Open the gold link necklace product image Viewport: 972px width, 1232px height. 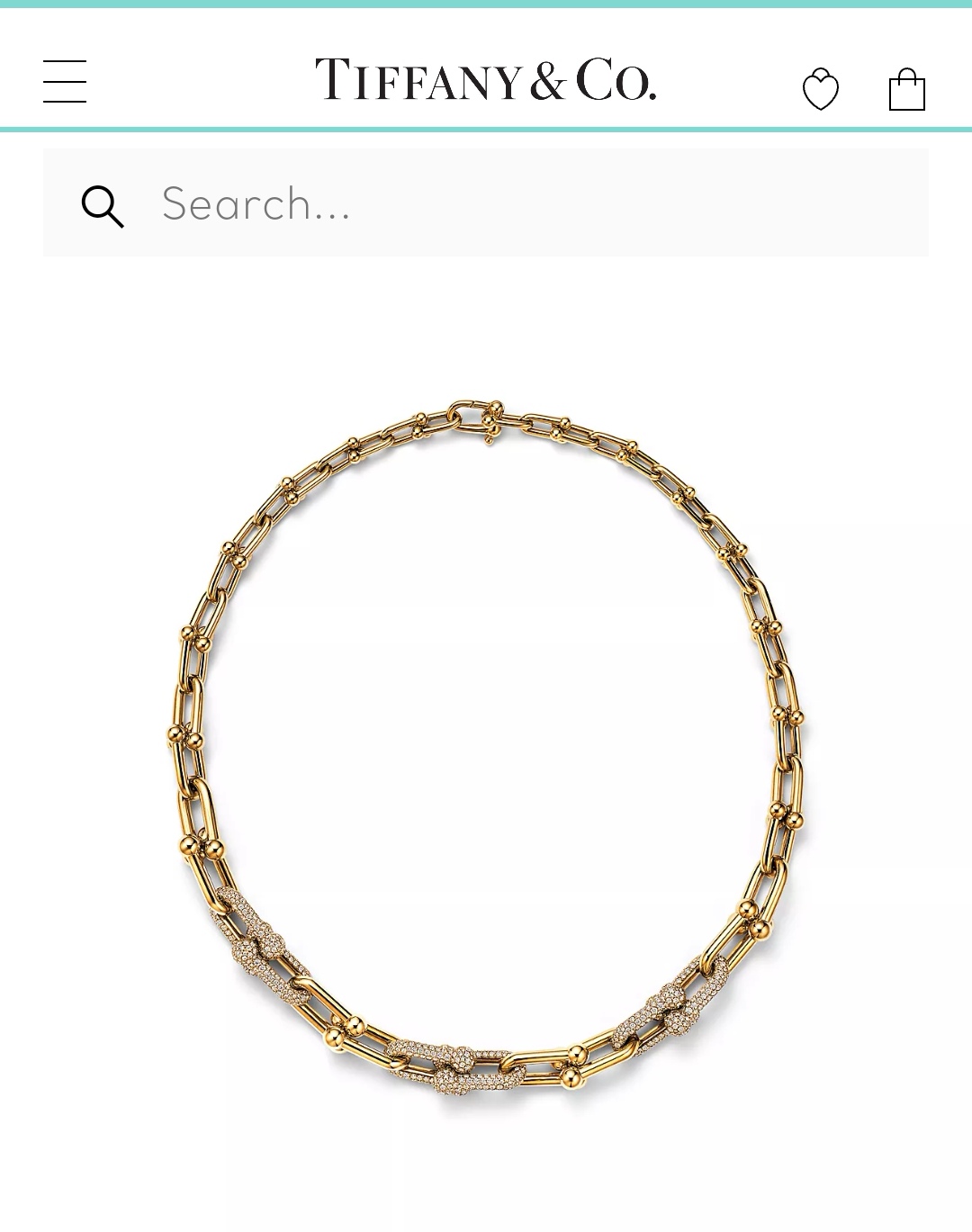point(486,747)
